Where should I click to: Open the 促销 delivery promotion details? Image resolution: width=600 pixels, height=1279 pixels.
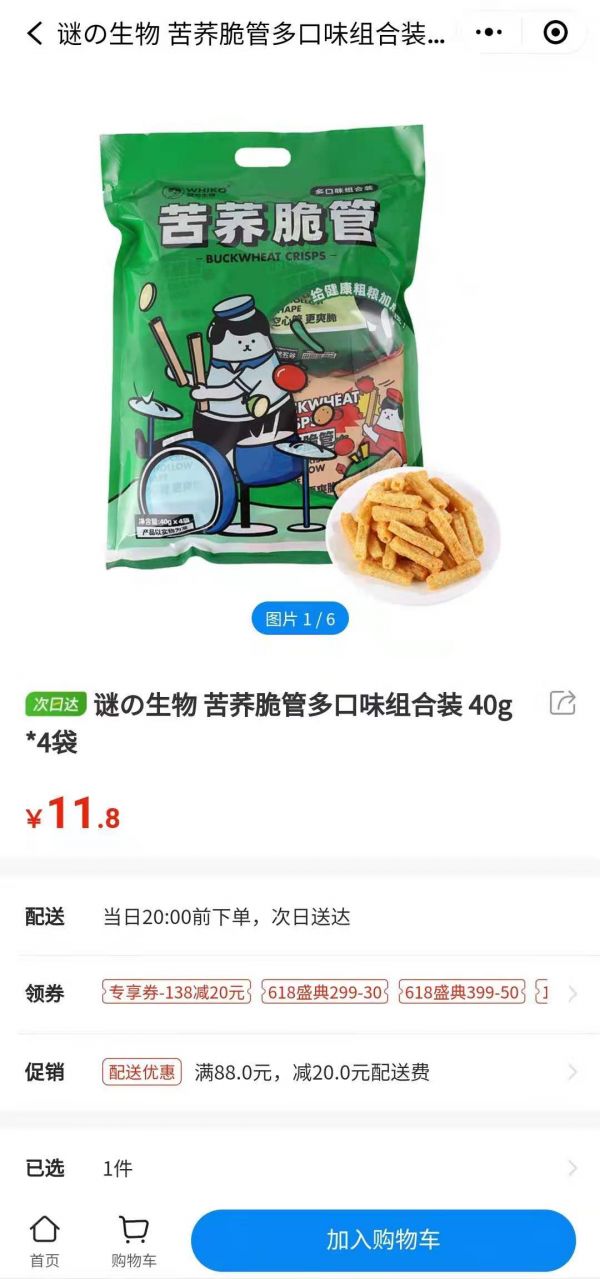573,1073
